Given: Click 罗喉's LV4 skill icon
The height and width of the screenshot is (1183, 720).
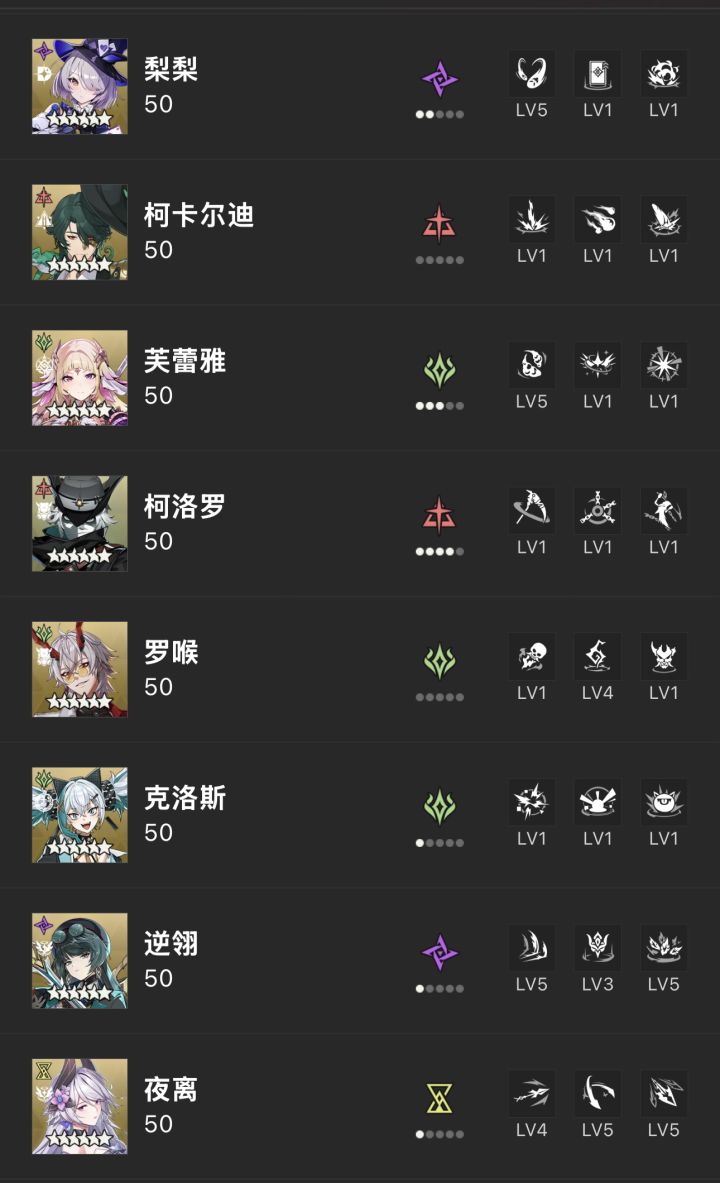Looking at the screenshot, I should (597, 656).
